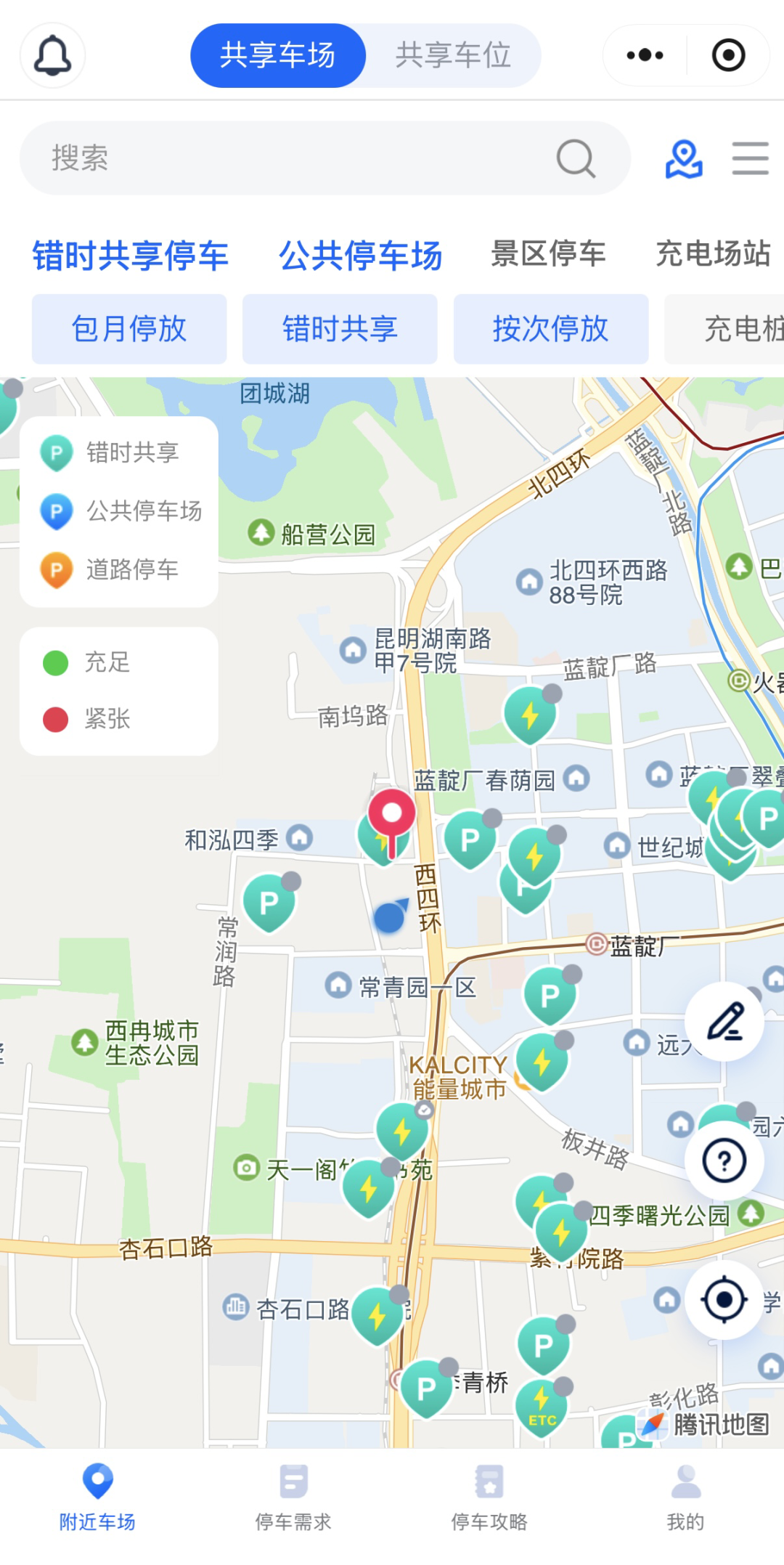Go to 停车攻略 tab

[489, 1497]
